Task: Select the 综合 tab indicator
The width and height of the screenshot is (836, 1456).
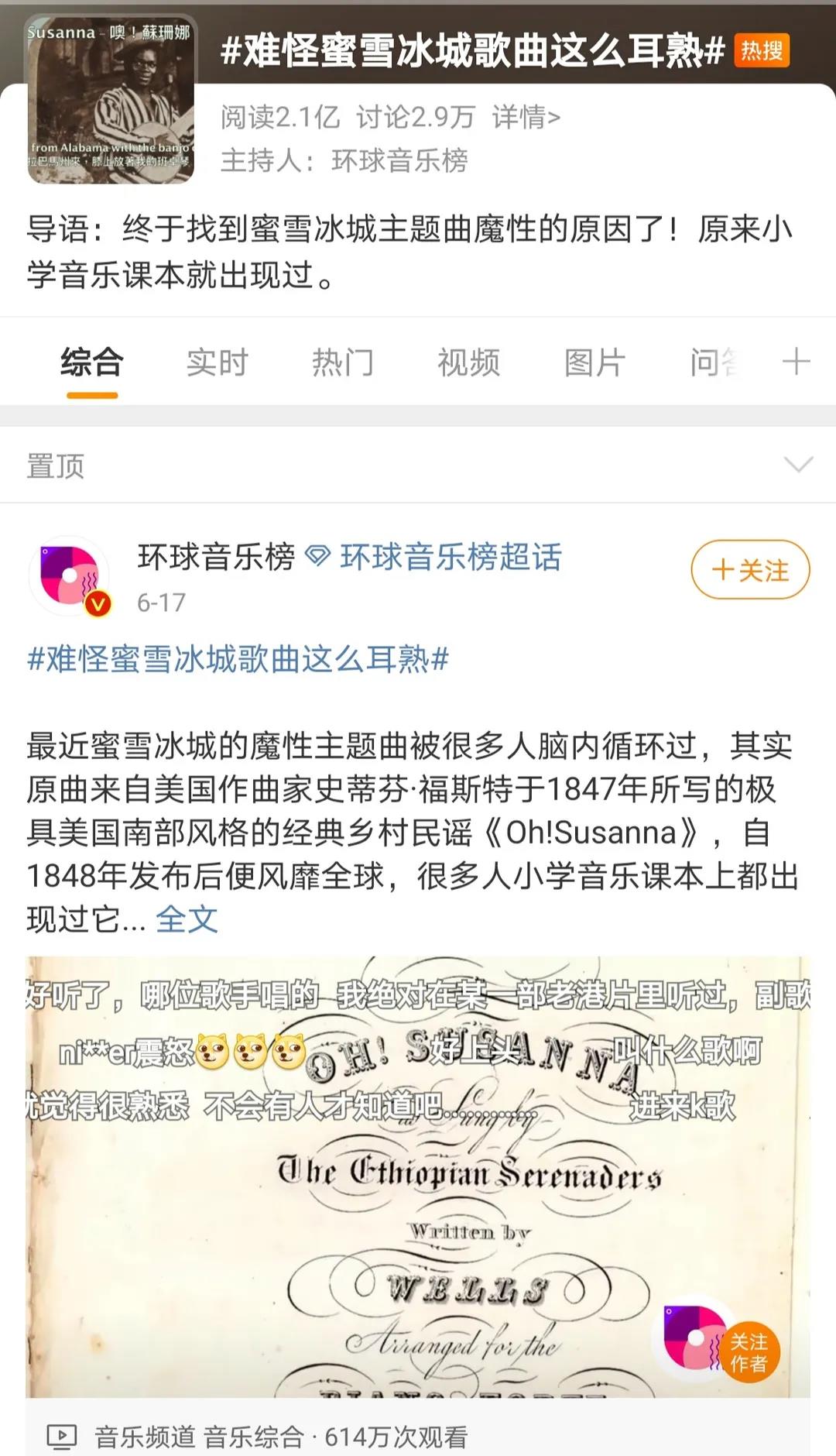Action: point(91,361)
